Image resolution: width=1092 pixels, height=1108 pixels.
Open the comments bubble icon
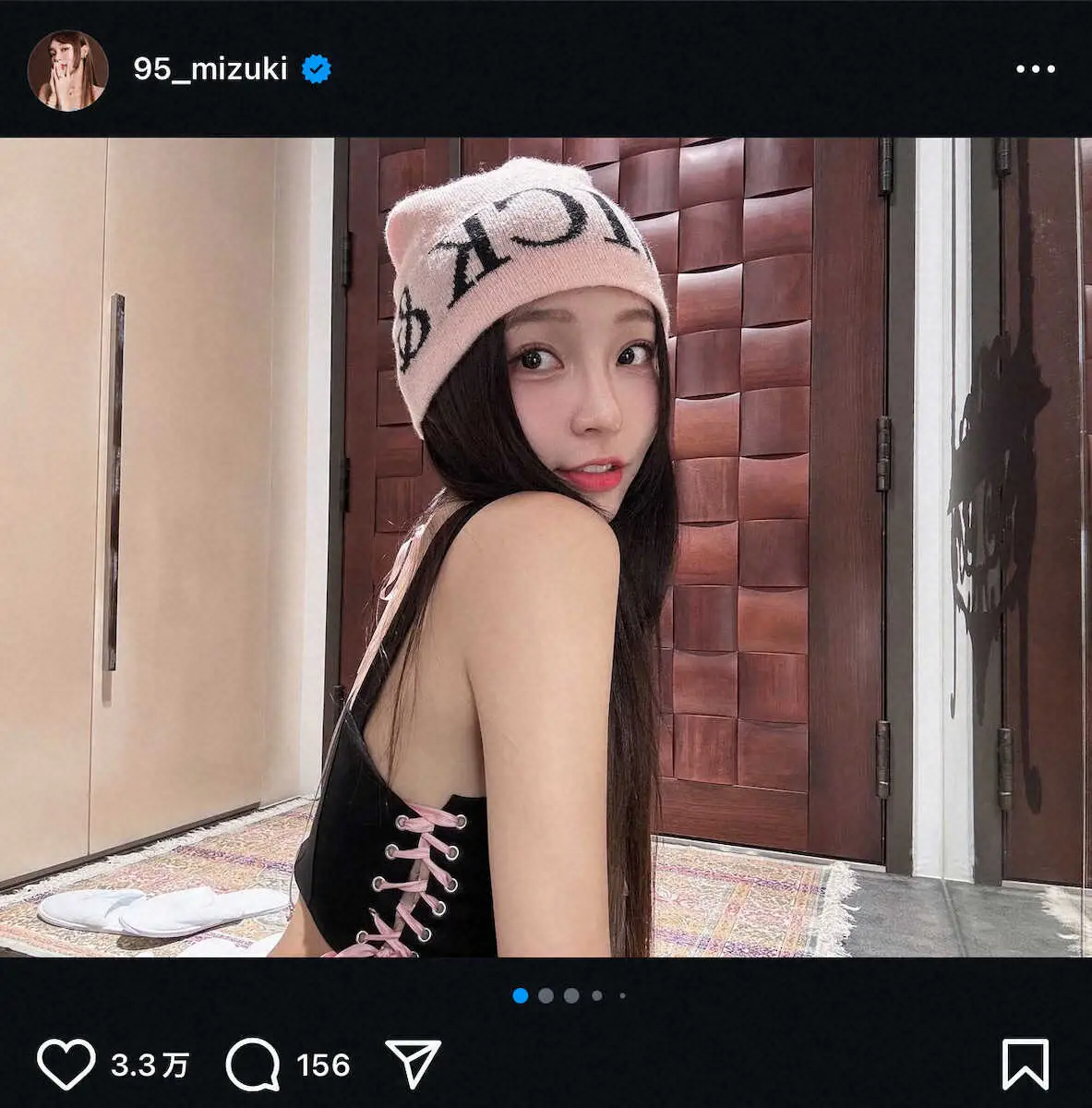click(253, 1064)
